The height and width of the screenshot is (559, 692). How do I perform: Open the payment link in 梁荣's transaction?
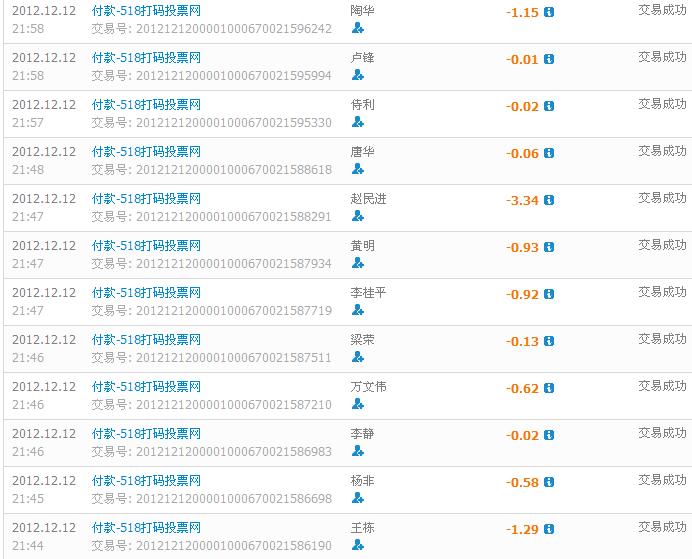click(x=146, y=340)
